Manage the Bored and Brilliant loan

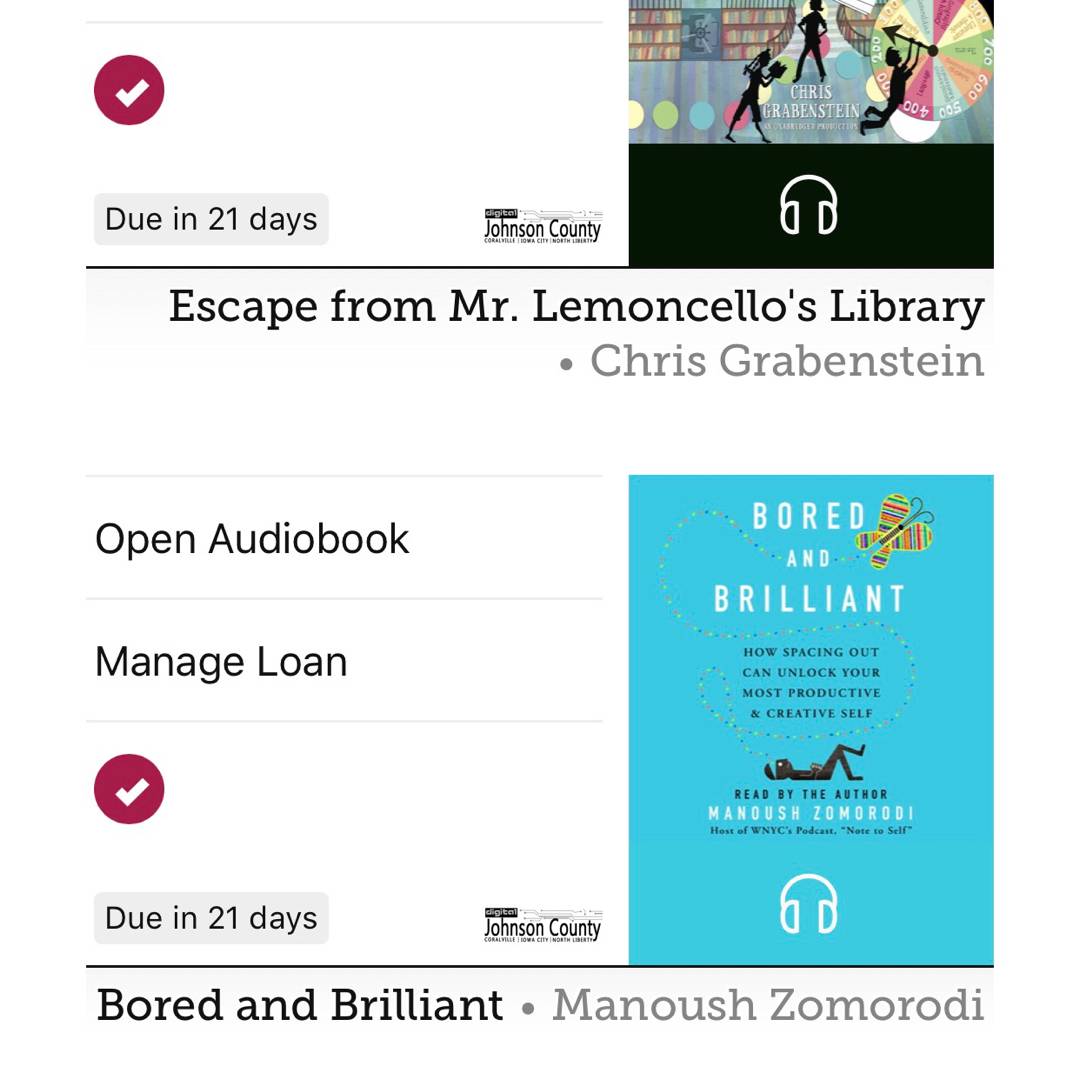pos(221,662)
